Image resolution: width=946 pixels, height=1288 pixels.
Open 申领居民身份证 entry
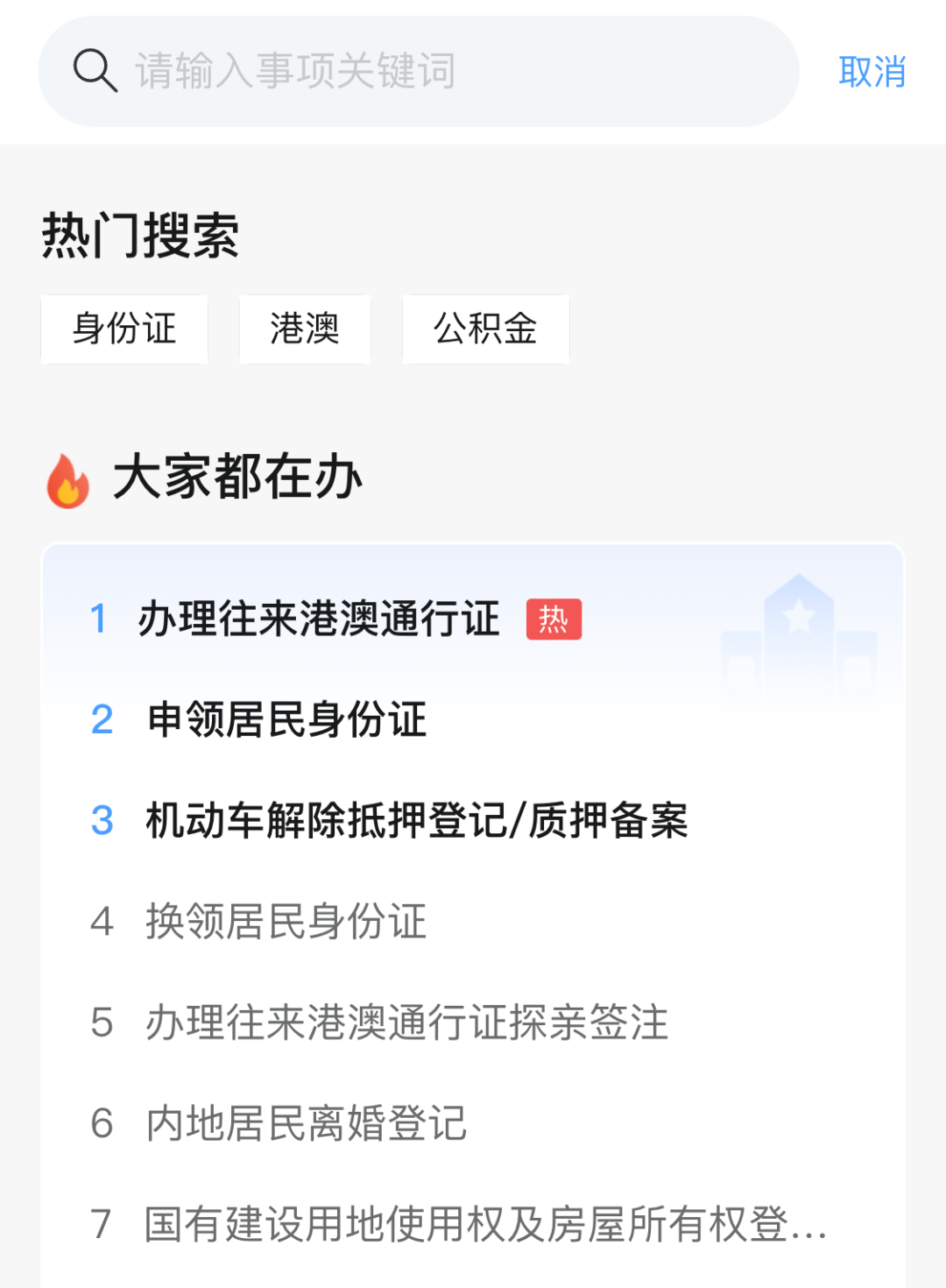click(287, 720)
